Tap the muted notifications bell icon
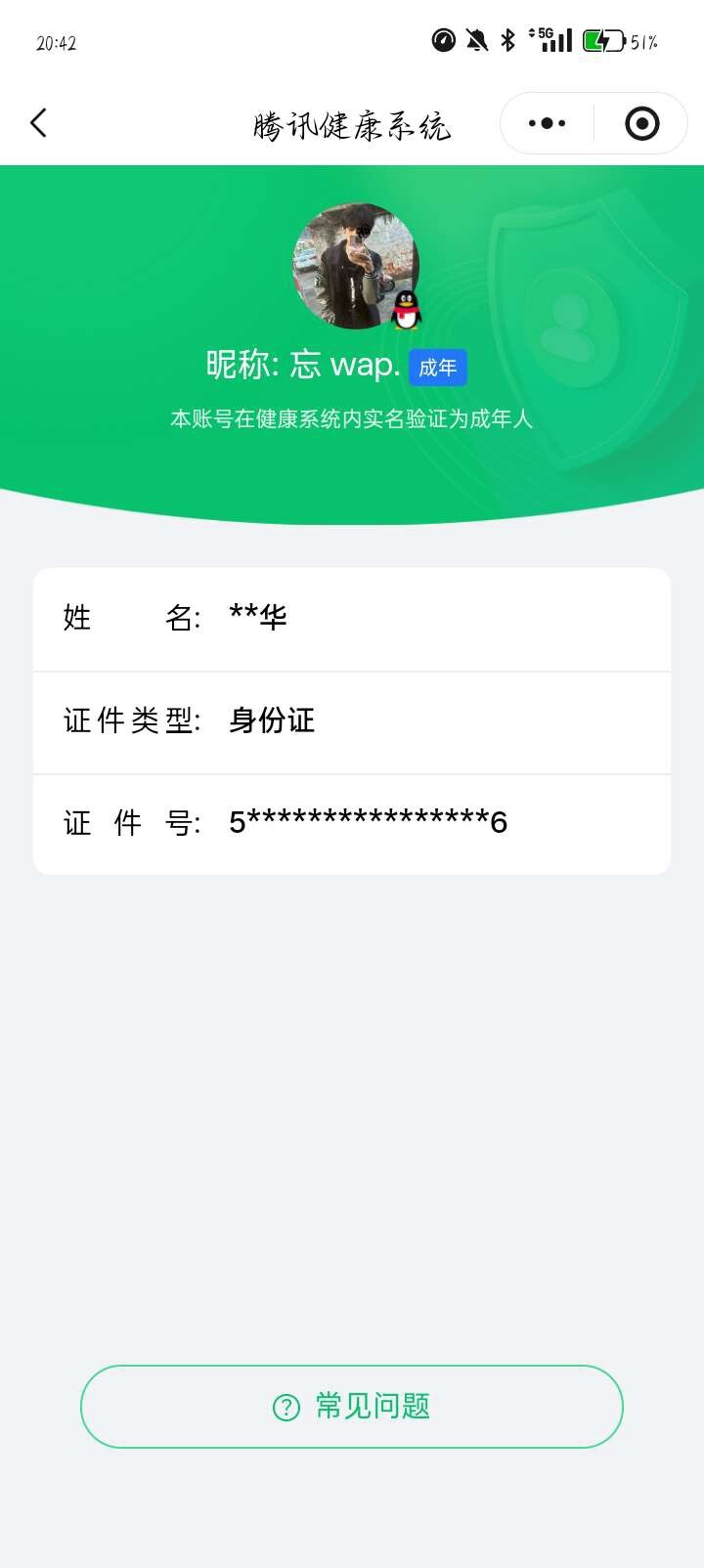Screen dimensions: 704x1568 [478, 39]
